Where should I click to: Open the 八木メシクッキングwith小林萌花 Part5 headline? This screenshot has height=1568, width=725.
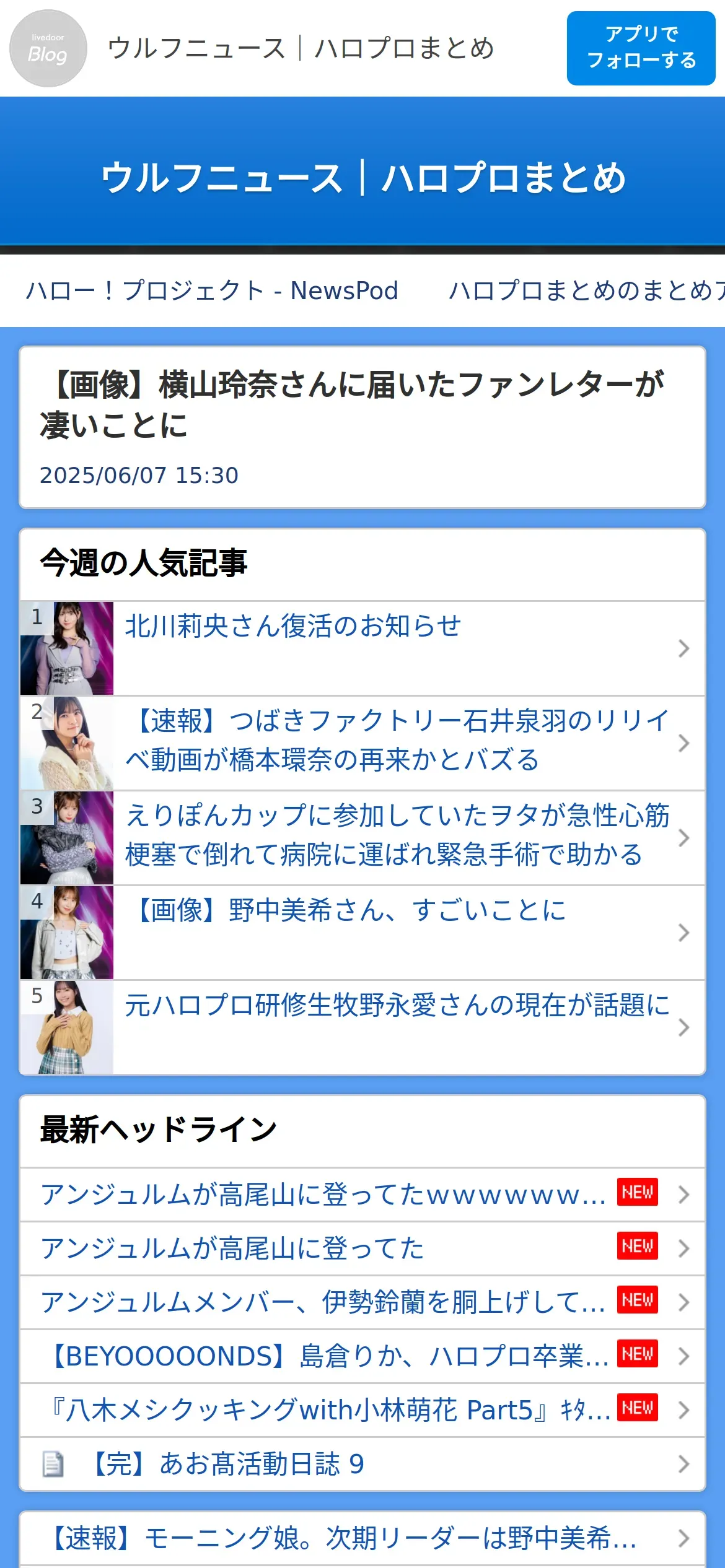coord(328,1411)
